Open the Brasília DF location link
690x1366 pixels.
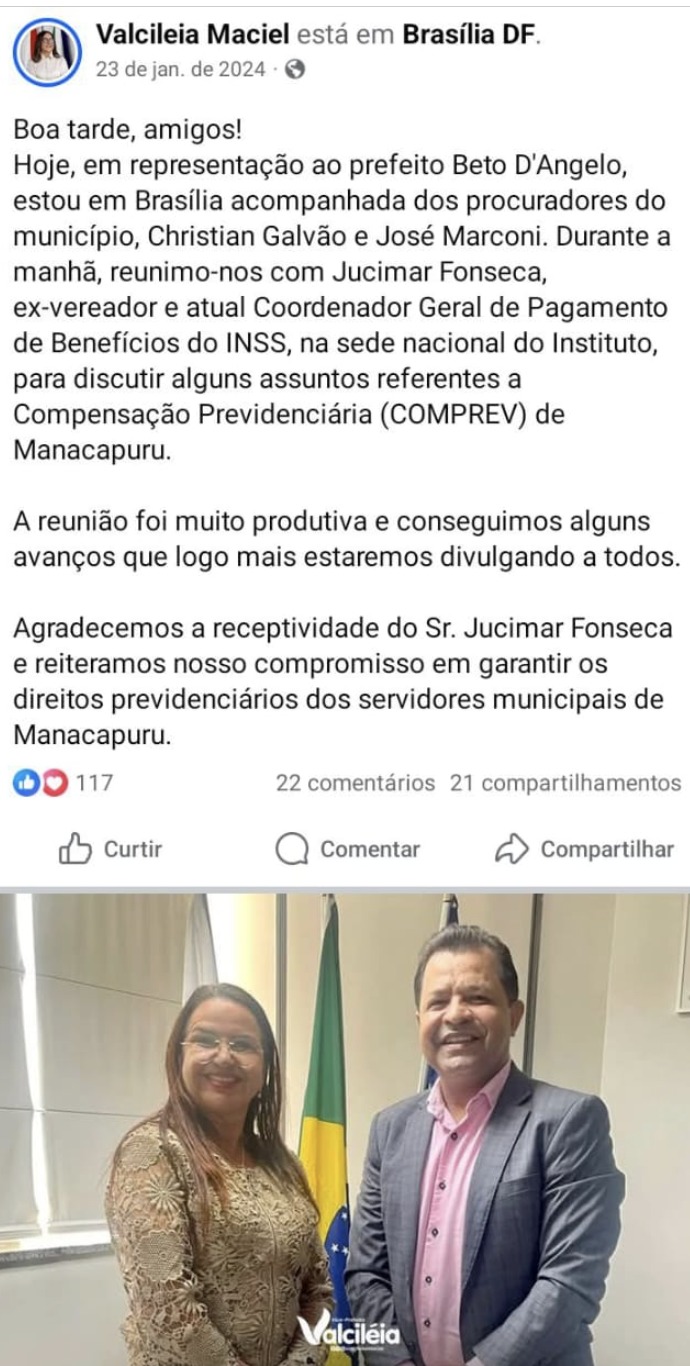(468, 36)
